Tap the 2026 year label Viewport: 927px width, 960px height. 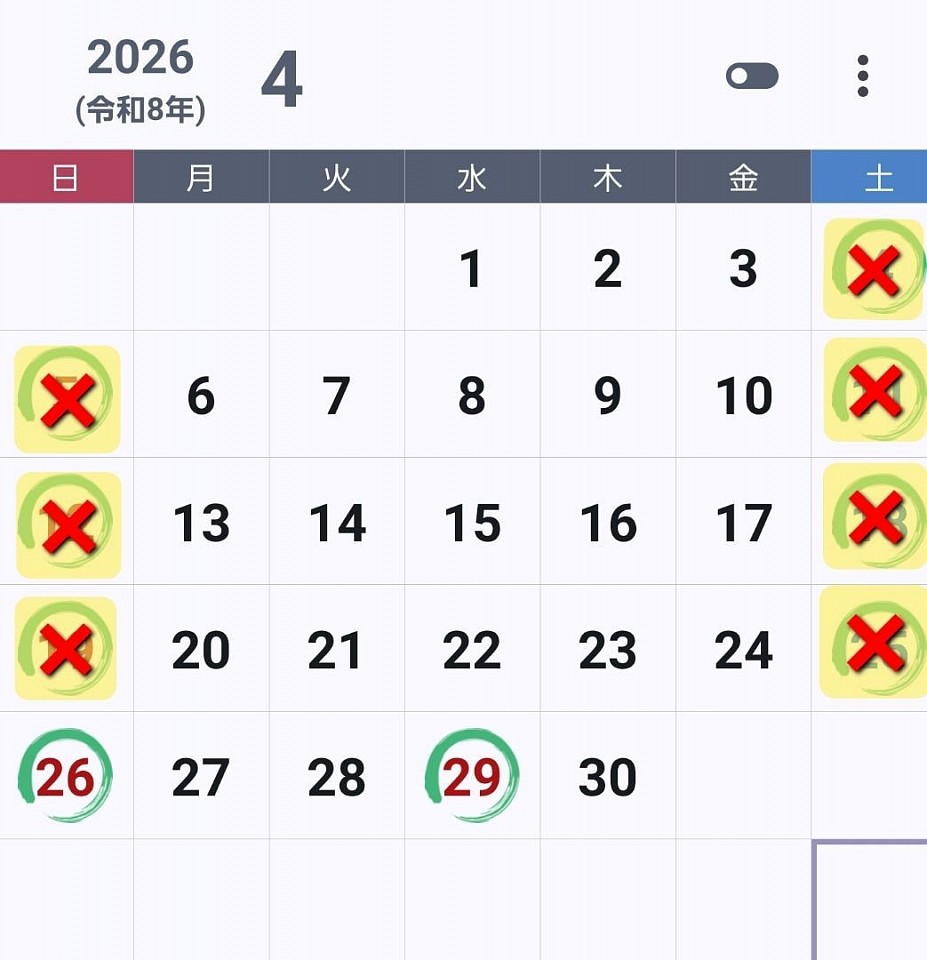(140, 59)
